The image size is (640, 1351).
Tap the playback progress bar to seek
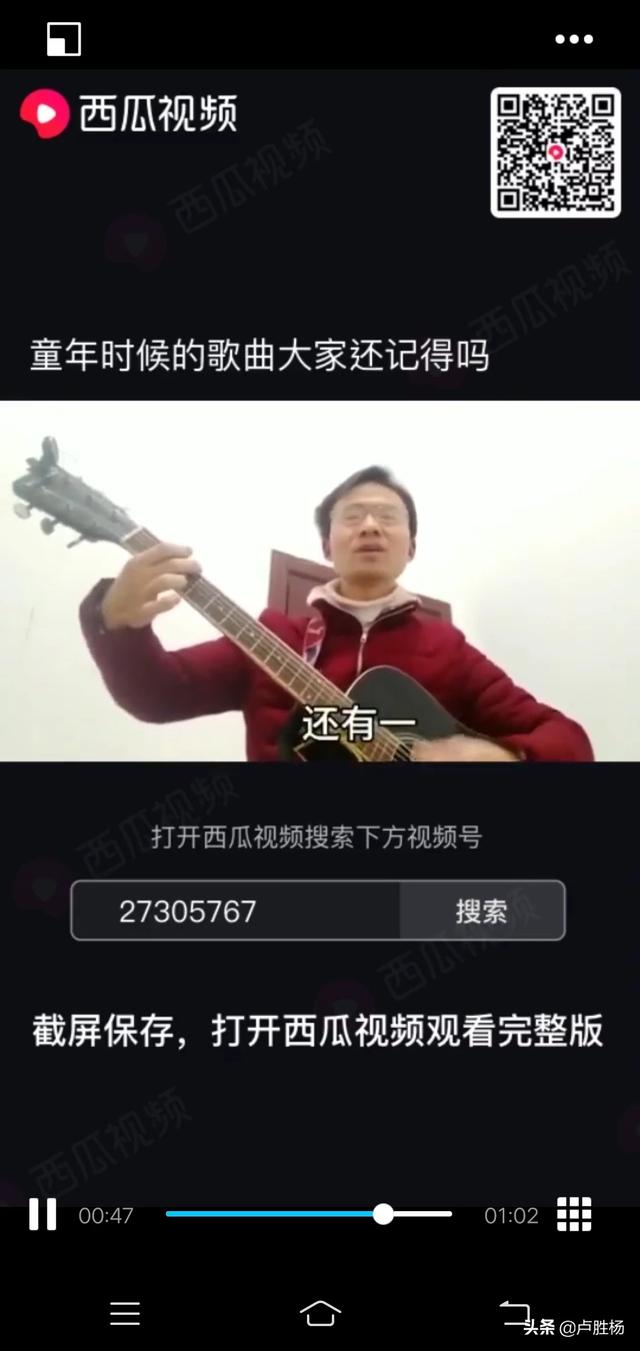309,1214
